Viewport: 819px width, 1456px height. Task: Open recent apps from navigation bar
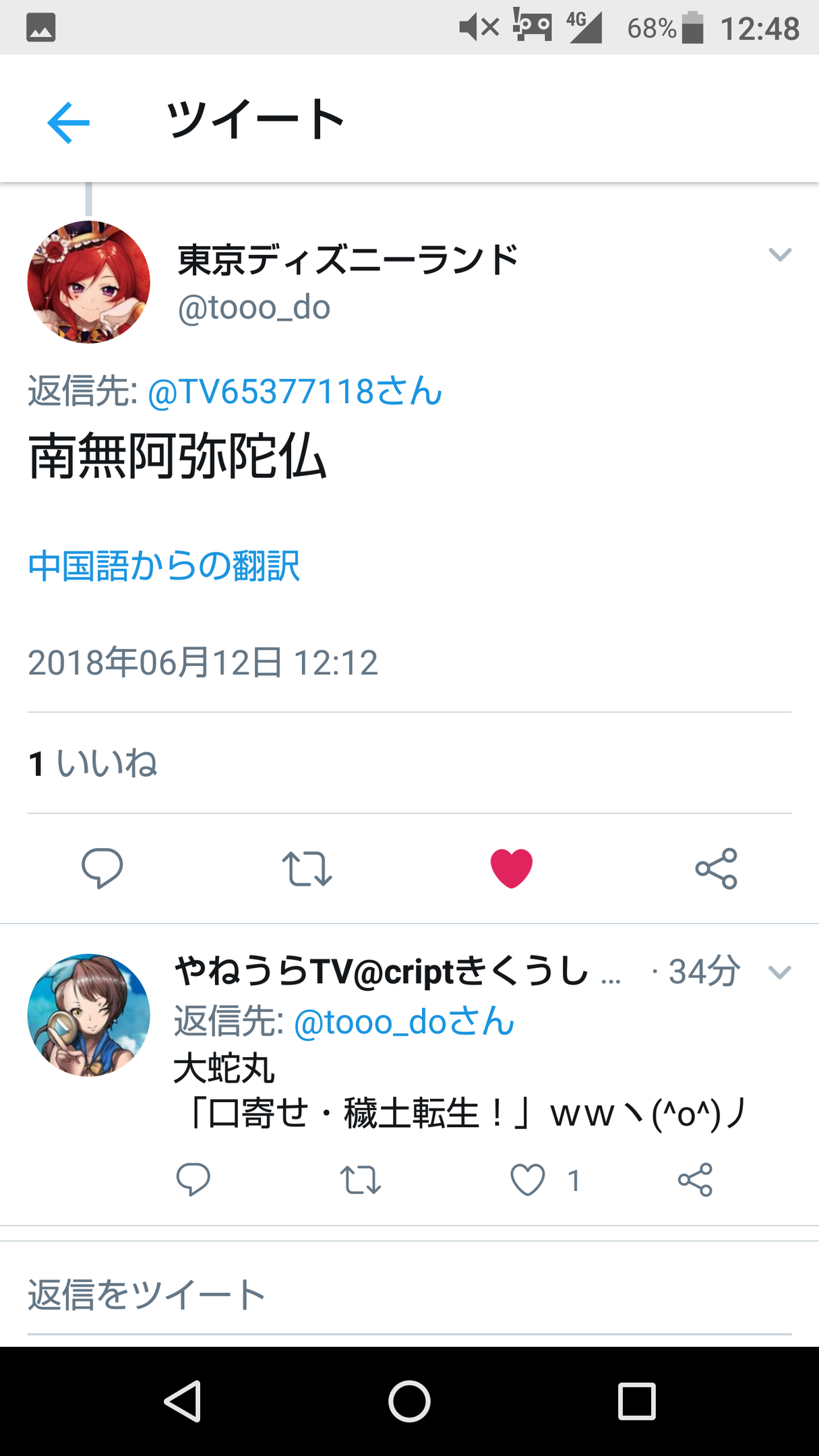point(636,1401)
